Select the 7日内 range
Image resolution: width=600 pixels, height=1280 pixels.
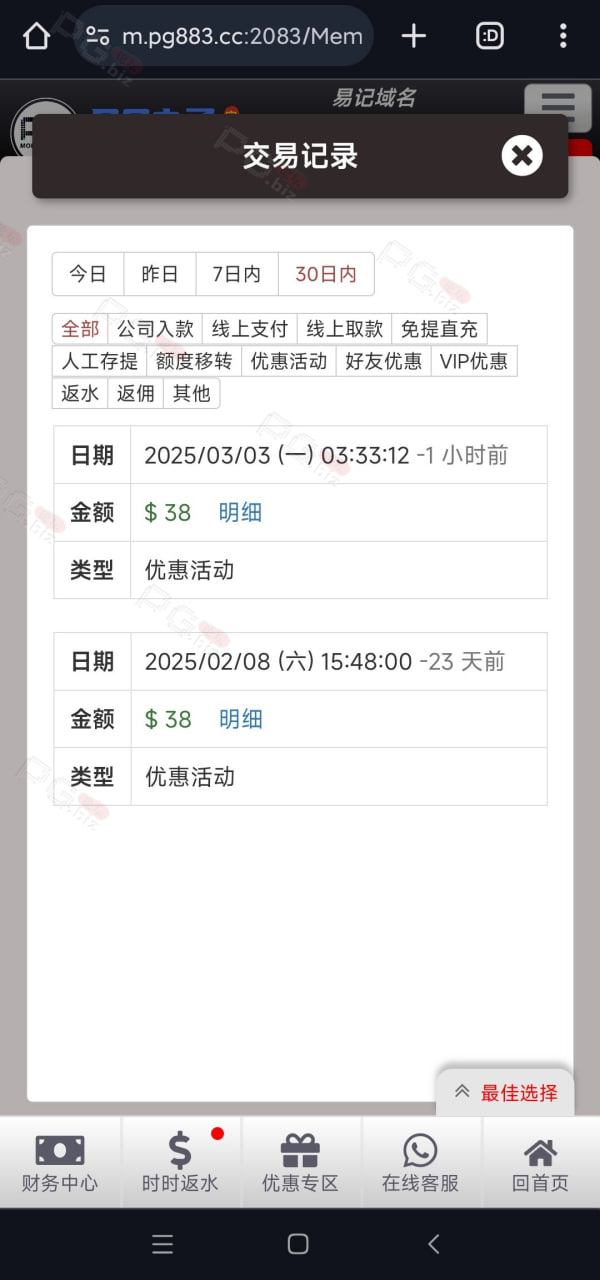coord(237,274)
